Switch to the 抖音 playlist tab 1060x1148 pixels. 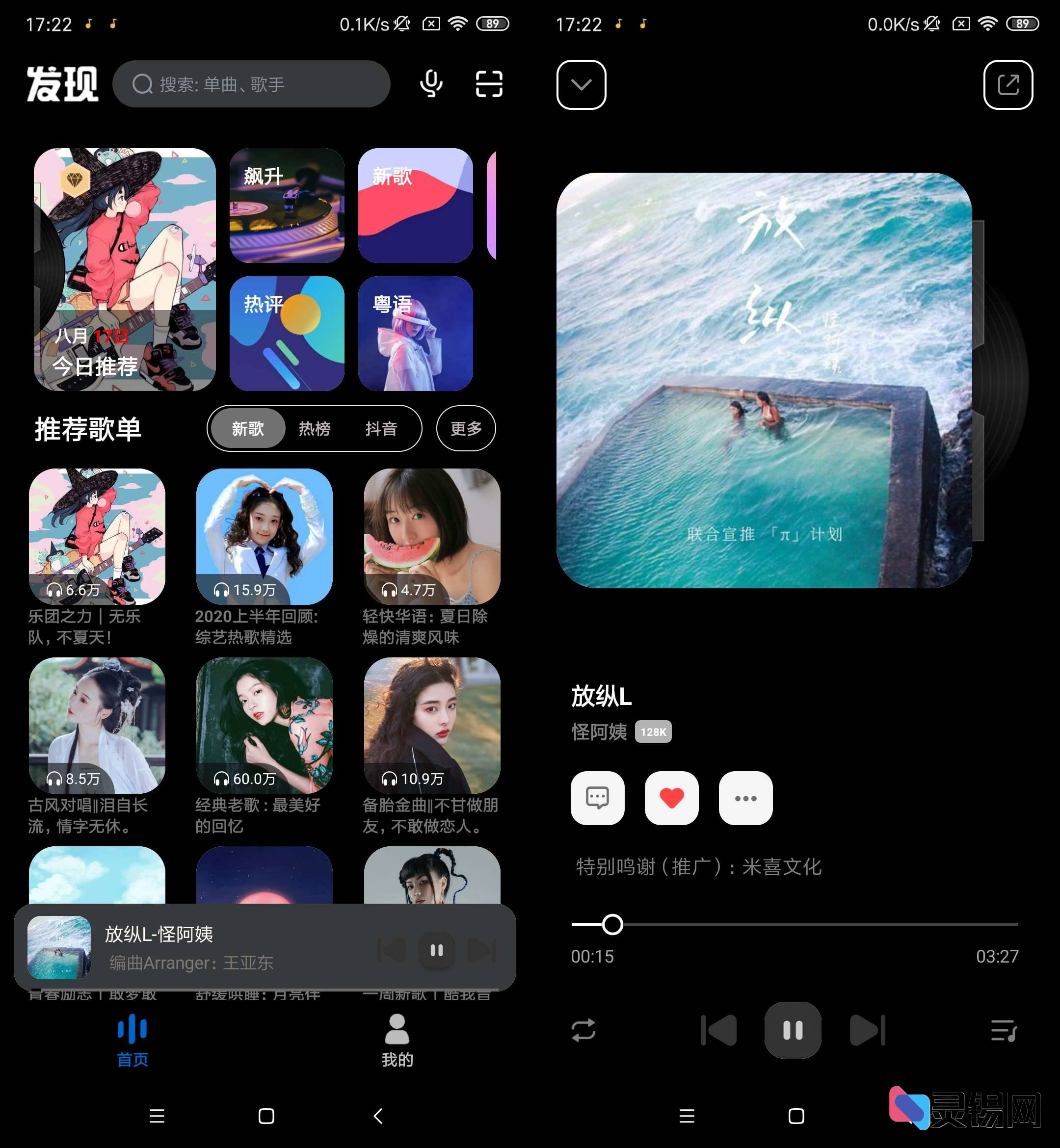point(381,428)
